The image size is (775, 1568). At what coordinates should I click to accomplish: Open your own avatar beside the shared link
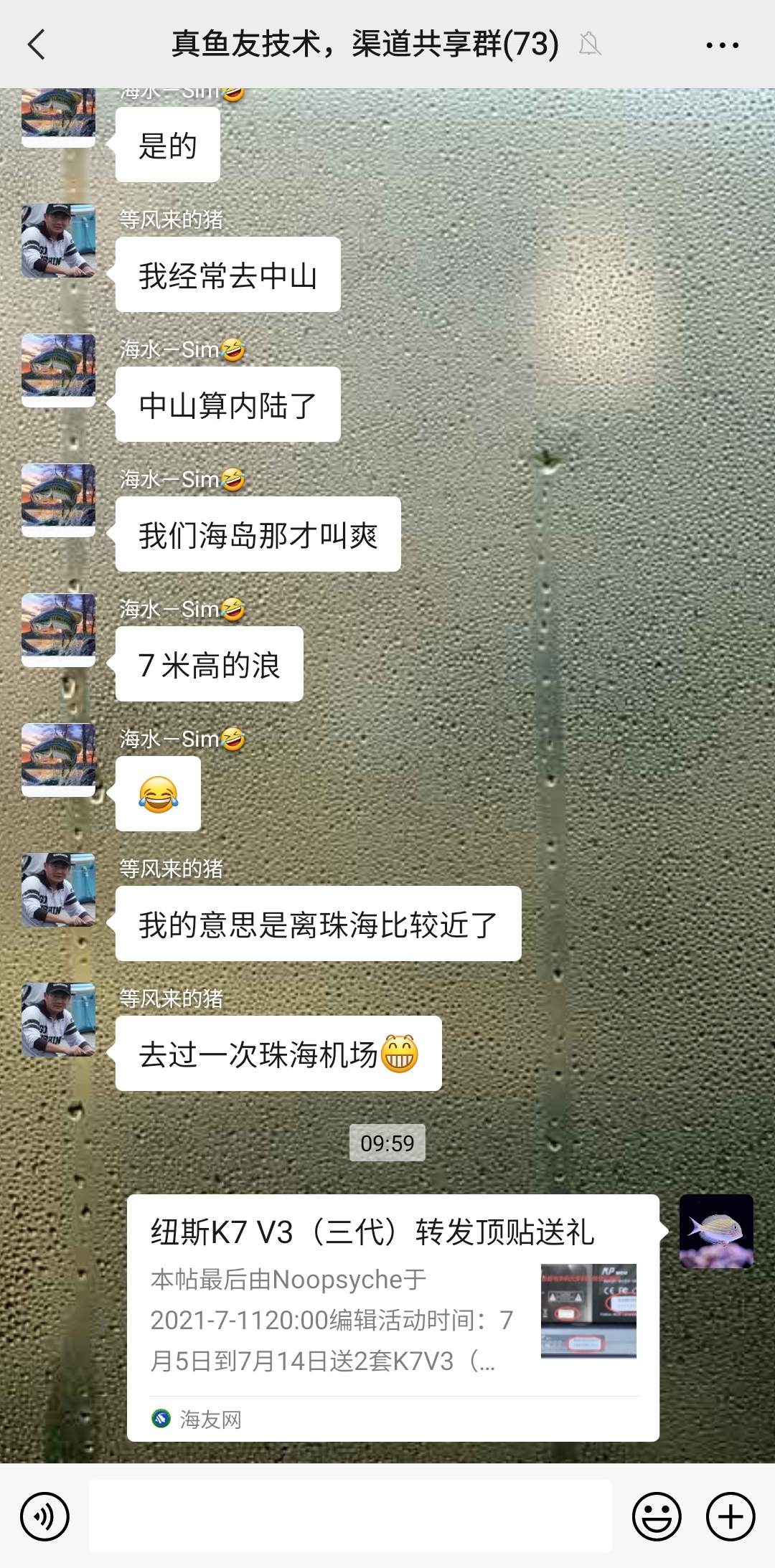pos(716,1231)
